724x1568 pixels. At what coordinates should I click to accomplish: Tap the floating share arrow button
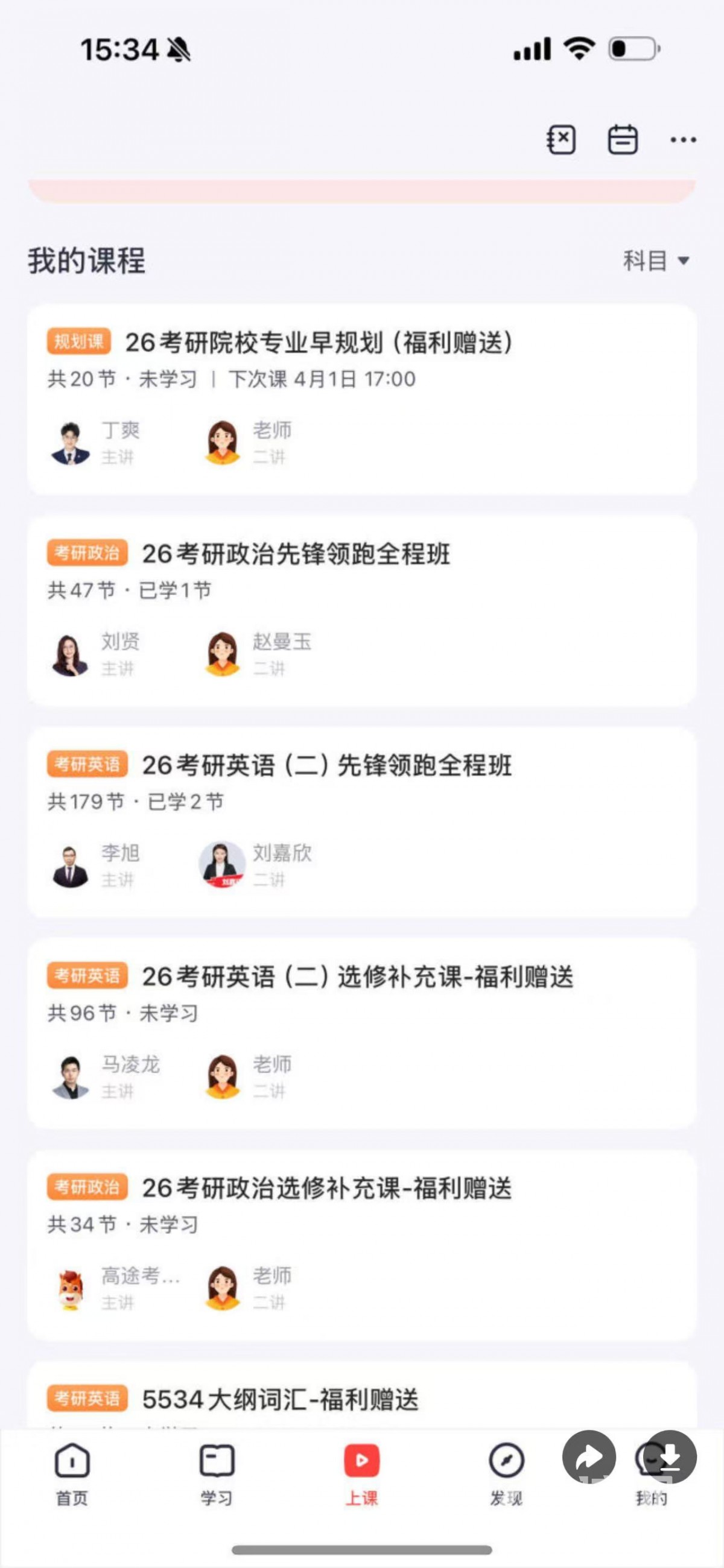[589, 1456]
